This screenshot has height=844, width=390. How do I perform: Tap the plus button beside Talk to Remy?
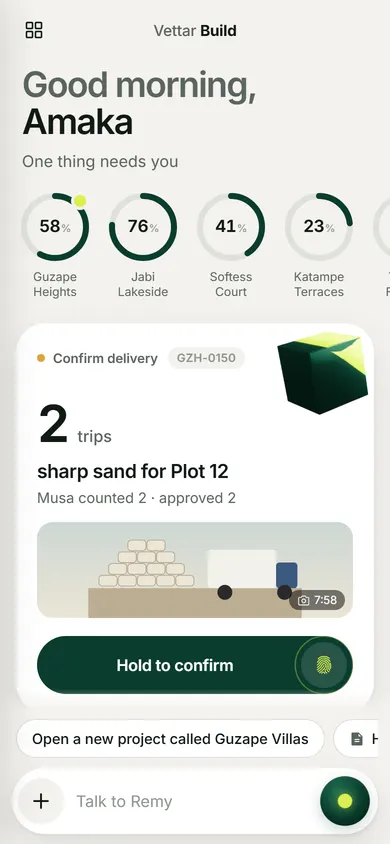[x=41, y=801]
